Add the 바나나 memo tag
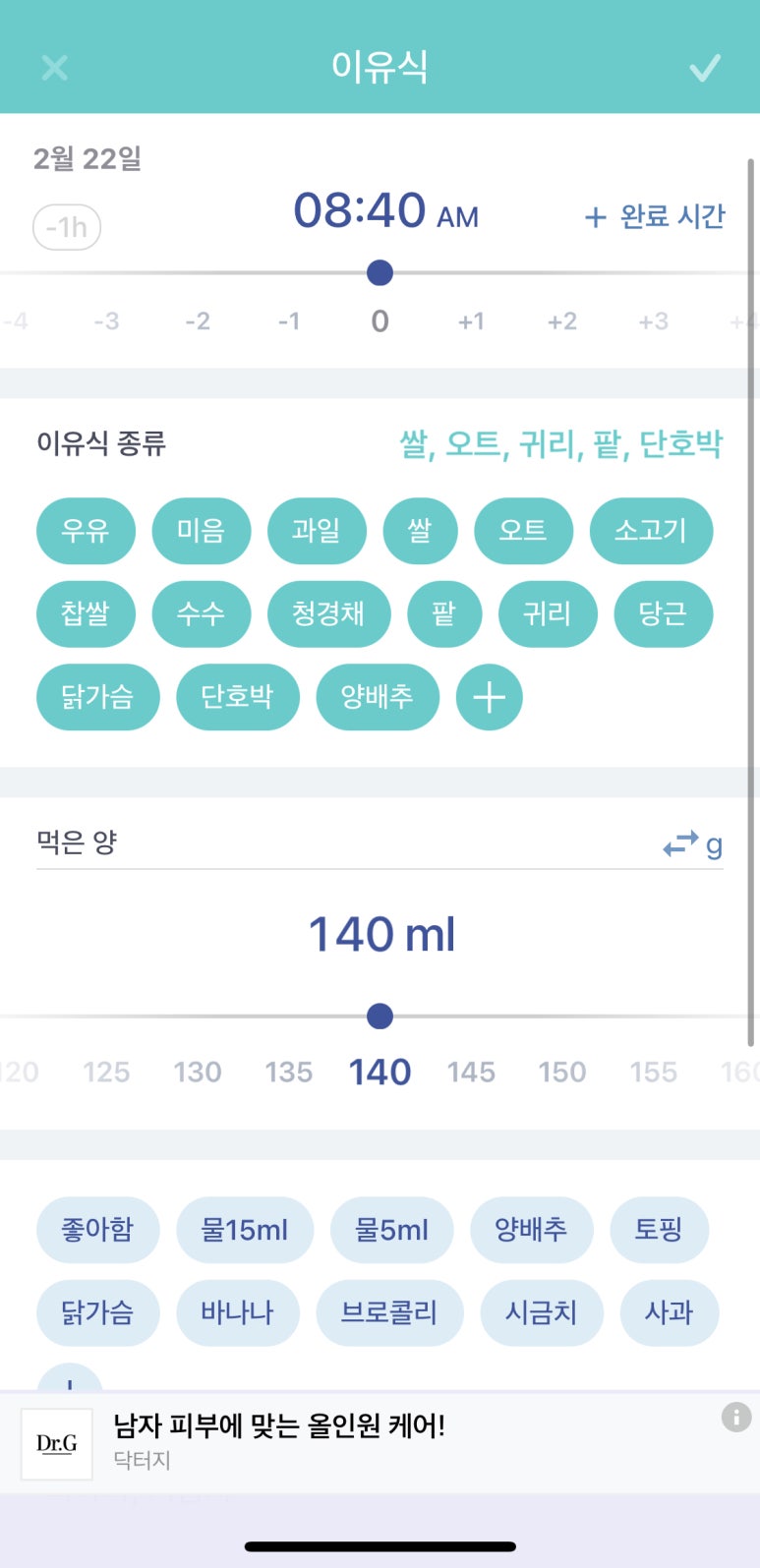Image resolution: width=760 pixels, height=1568 pixels. pos(237,1312)
